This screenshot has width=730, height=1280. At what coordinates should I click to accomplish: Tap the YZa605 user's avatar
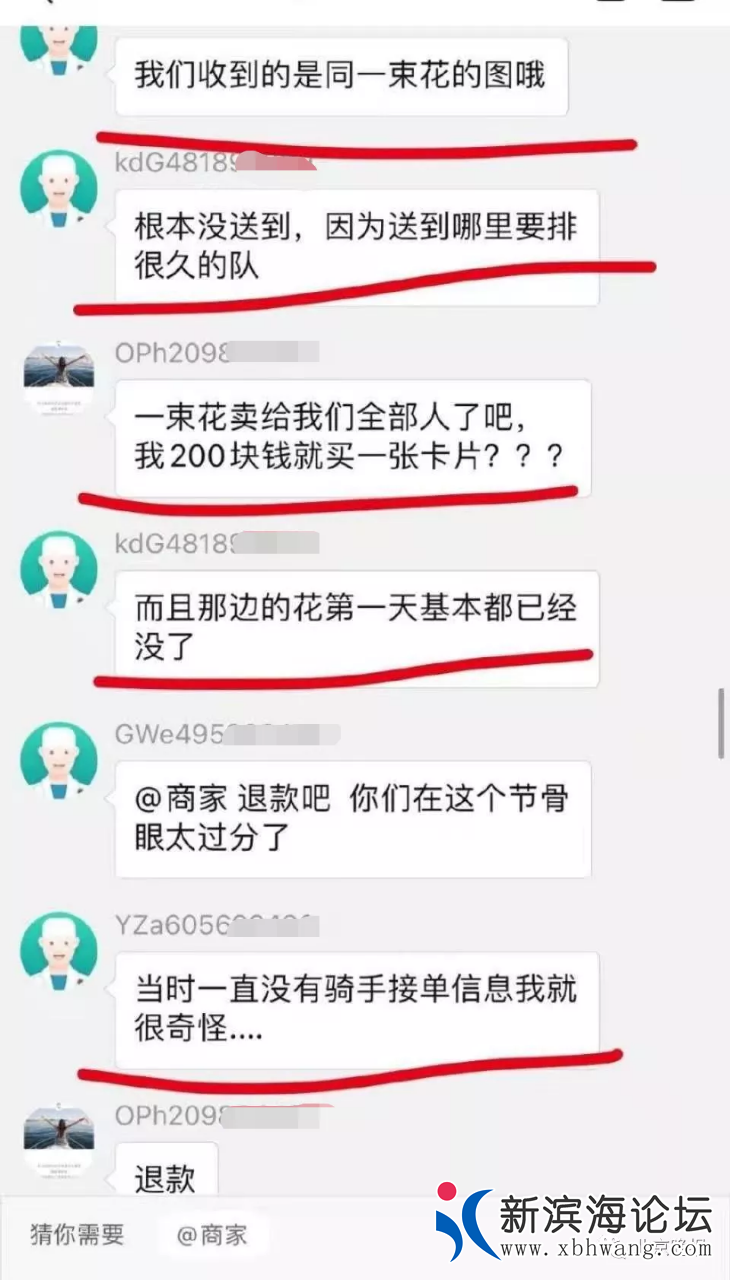59,951
